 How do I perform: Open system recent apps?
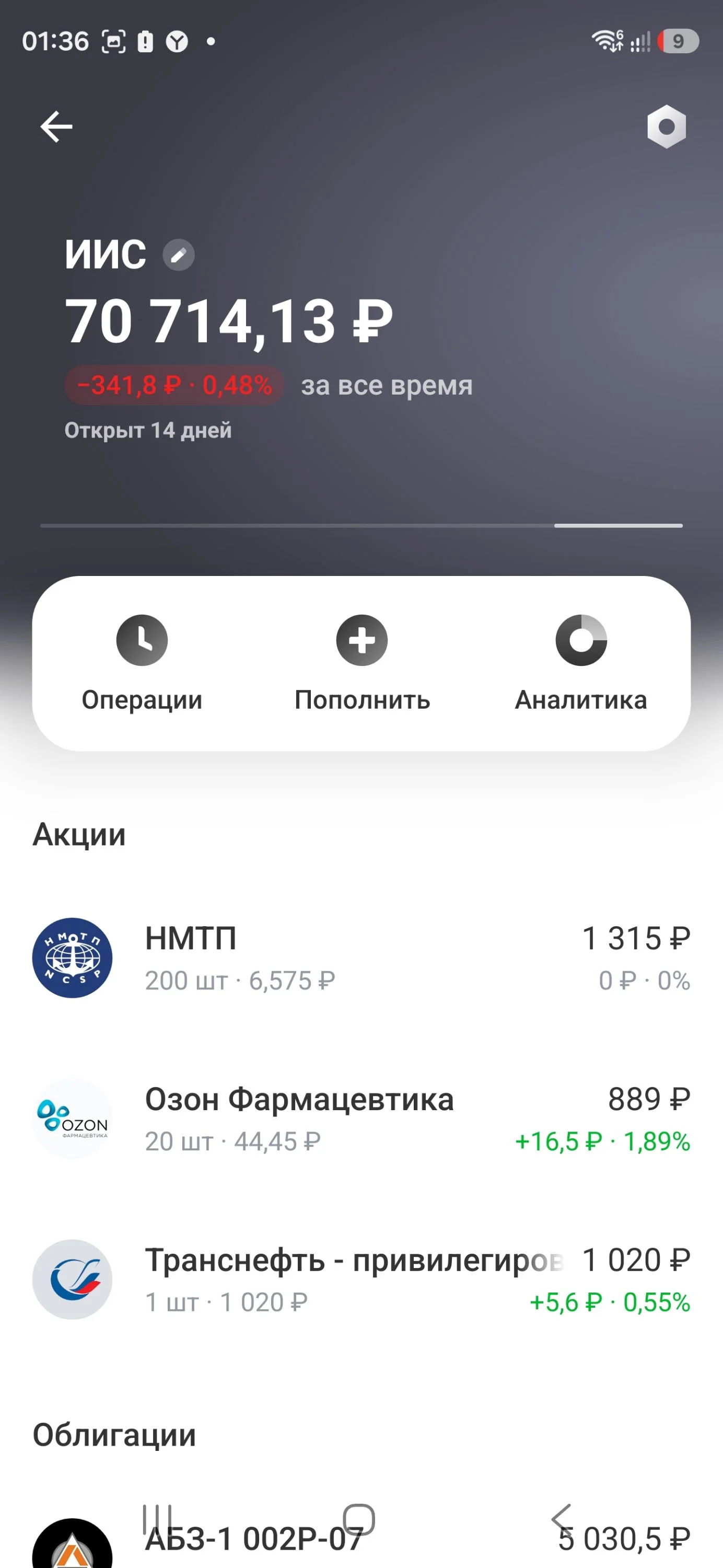158,1519
